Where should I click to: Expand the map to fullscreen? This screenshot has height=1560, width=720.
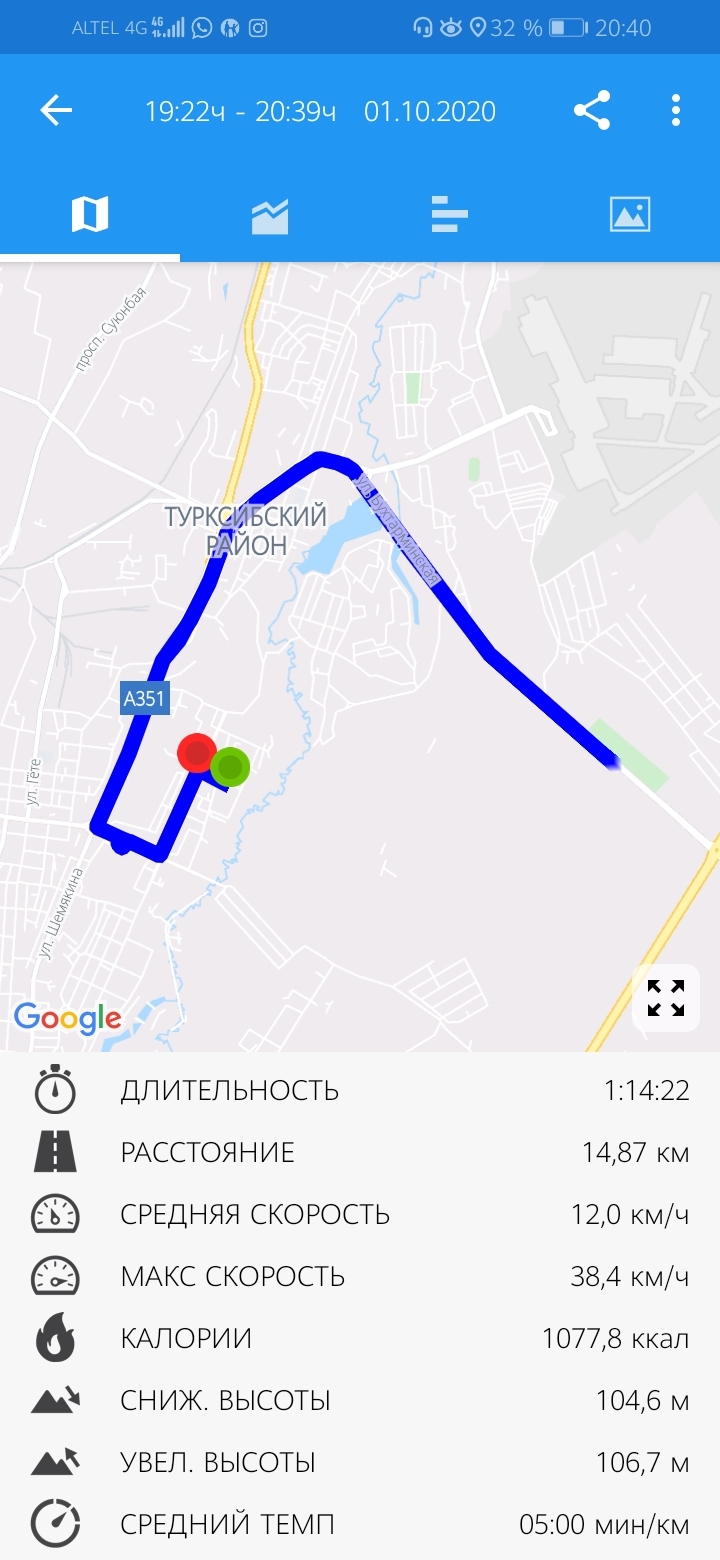pyautogui.click(x=666, y=997)
